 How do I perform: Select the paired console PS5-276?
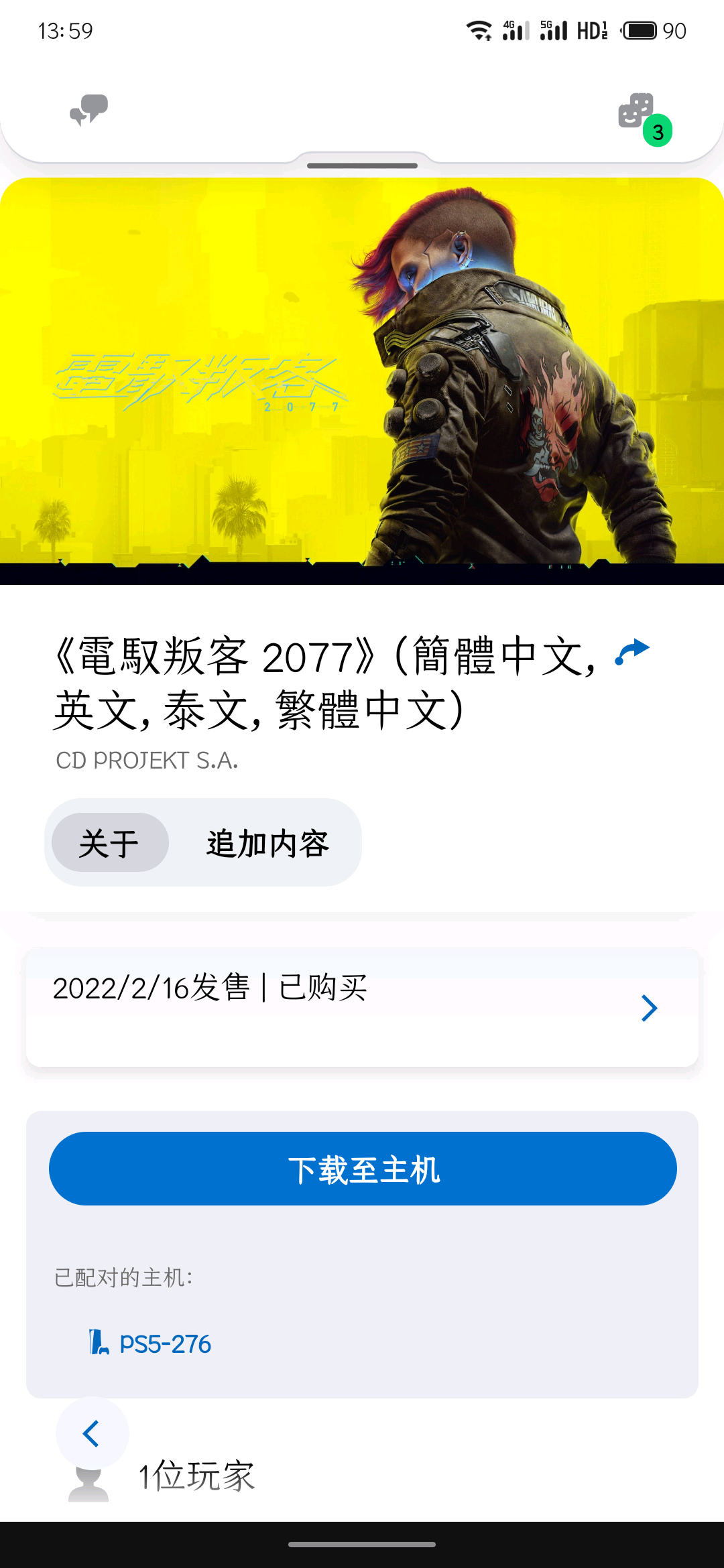click(x=152, y=1344)
